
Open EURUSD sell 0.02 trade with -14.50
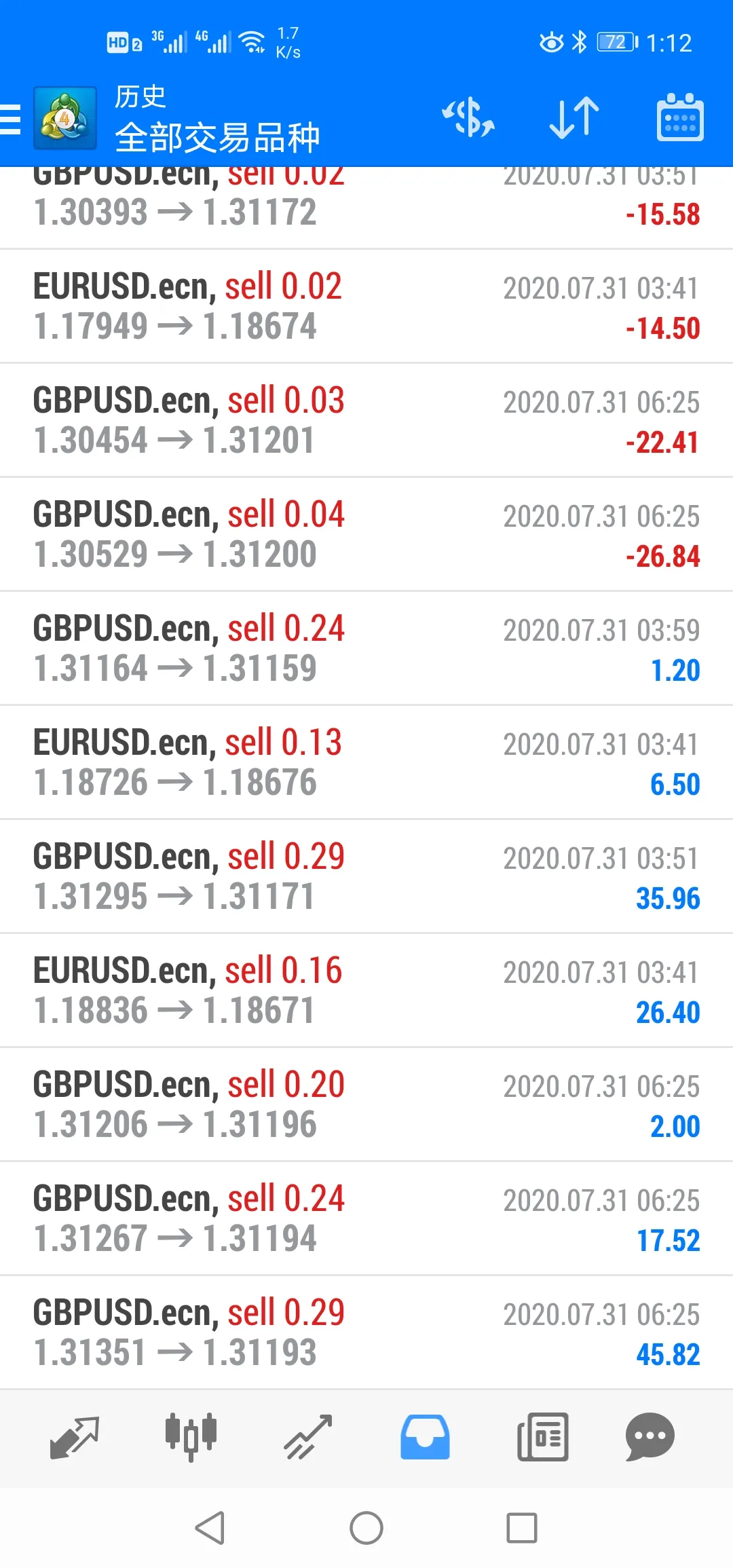[366, 307]
